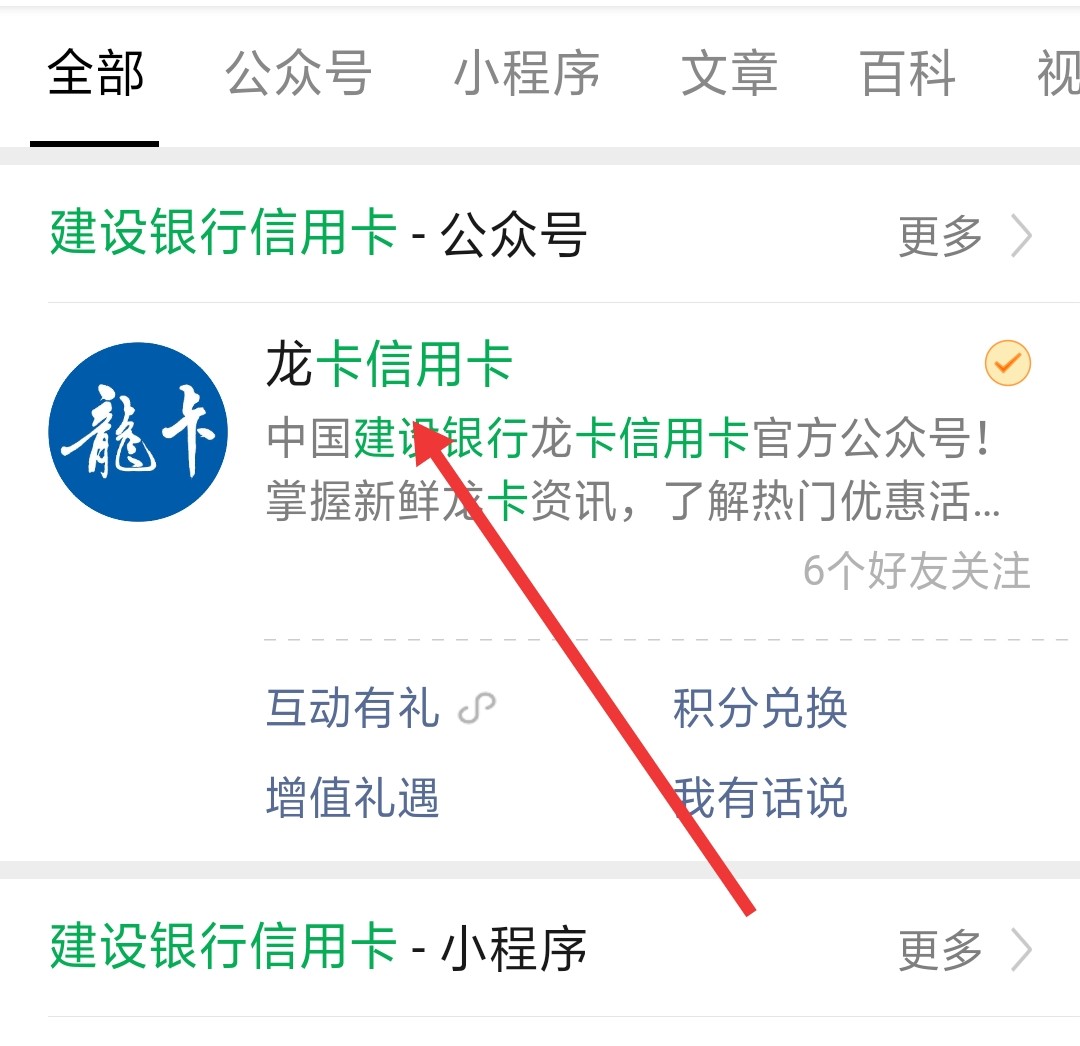Switch to the 文章 tab
Image resolution: width=1080 pixels, height=1046 pixels.
click(x=729, y=75)
